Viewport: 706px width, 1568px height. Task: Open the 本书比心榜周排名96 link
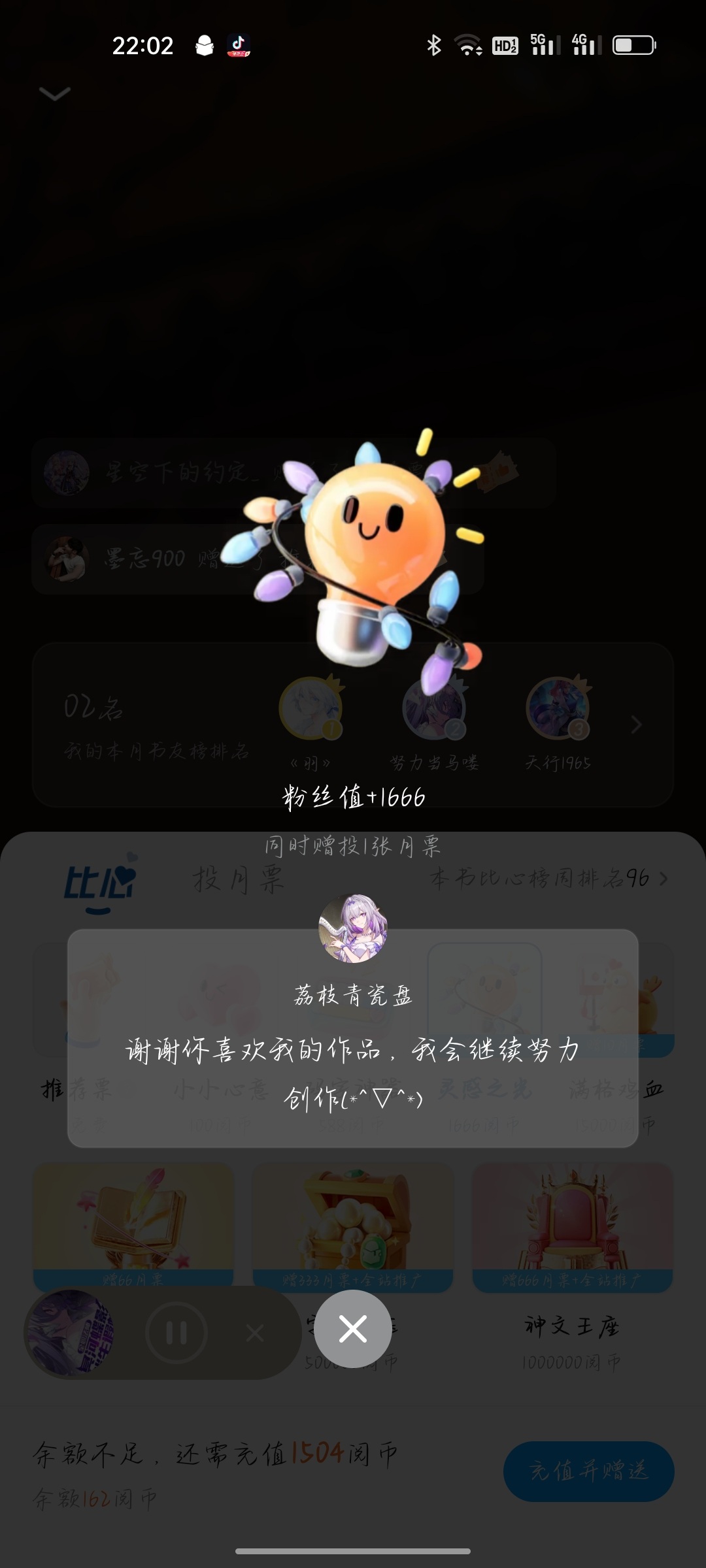pos(548,878)
